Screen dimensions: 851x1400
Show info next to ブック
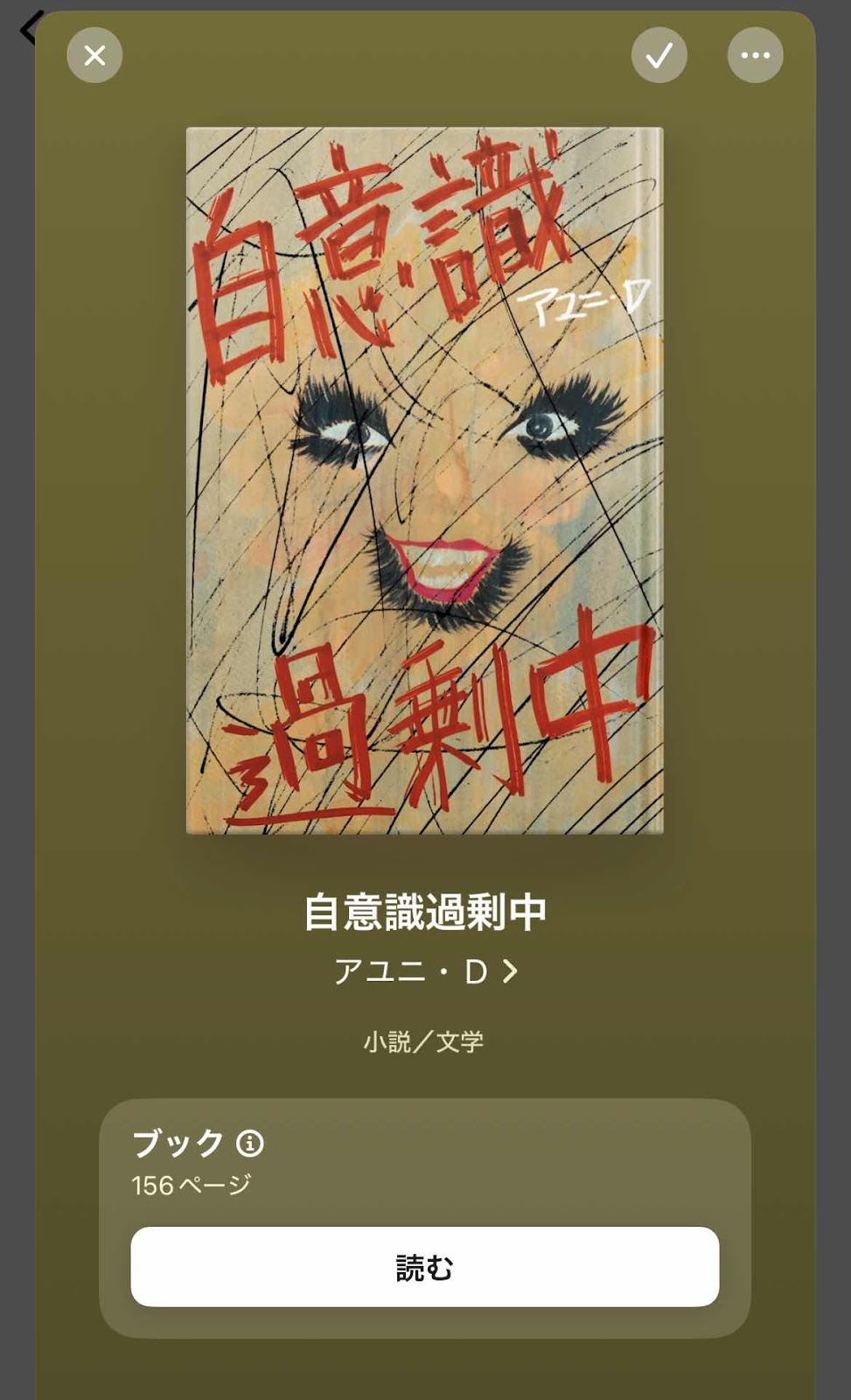(x=250, y=1143)
